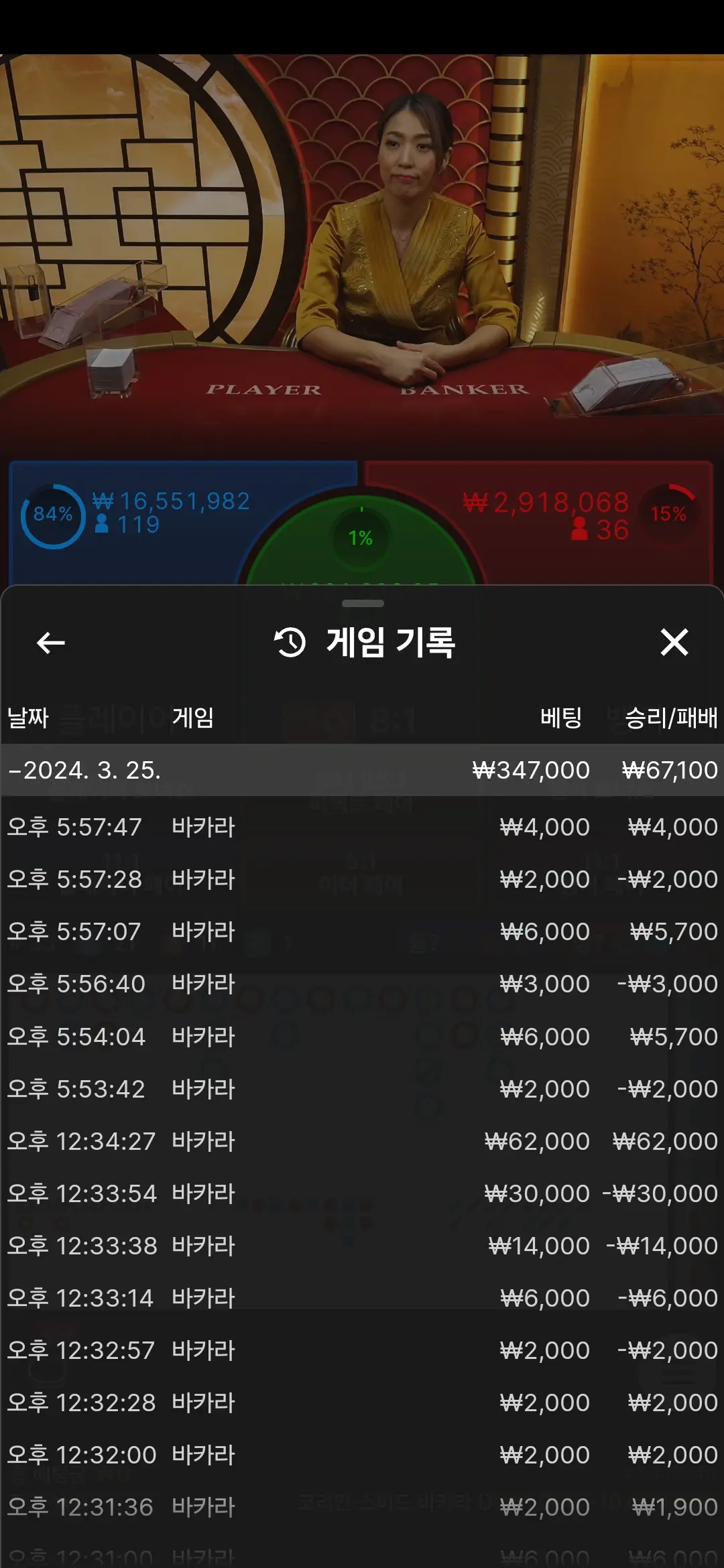Open the 오후 12:31:36 바카라 record

point(362,1507)
